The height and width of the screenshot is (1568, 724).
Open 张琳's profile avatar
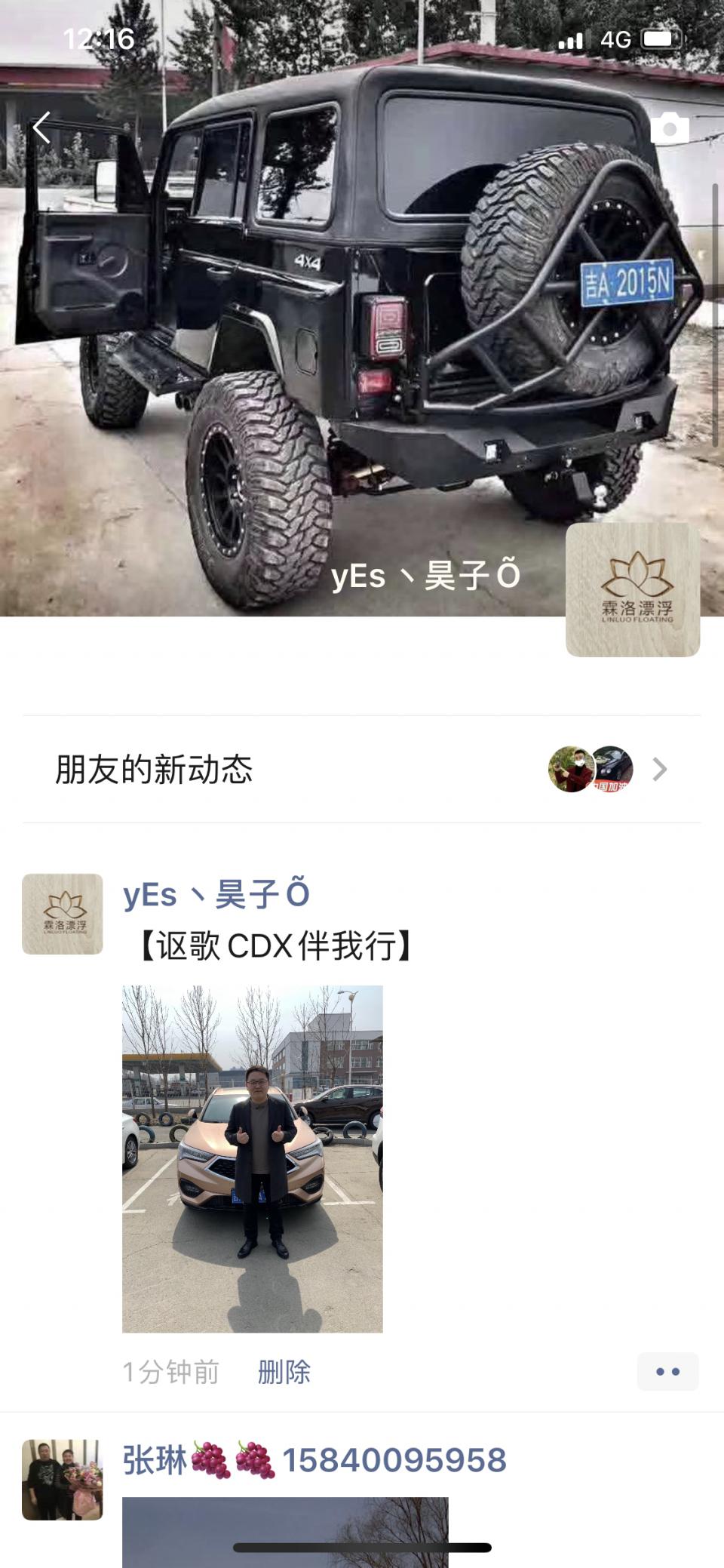click(x=63, y=1479)
